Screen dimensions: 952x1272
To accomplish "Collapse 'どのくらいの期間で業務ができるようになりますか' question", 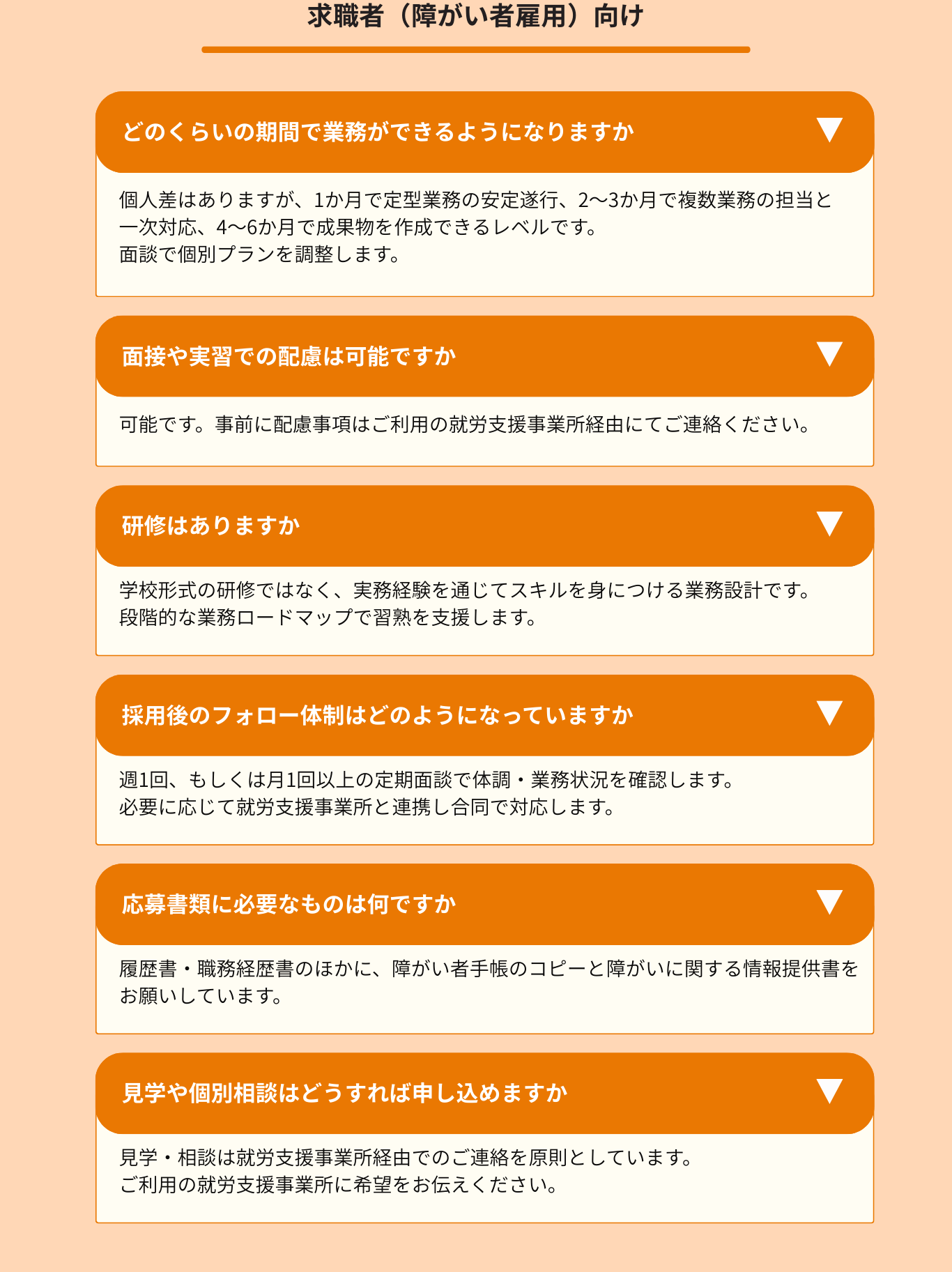I will click(x=484, y=132).
